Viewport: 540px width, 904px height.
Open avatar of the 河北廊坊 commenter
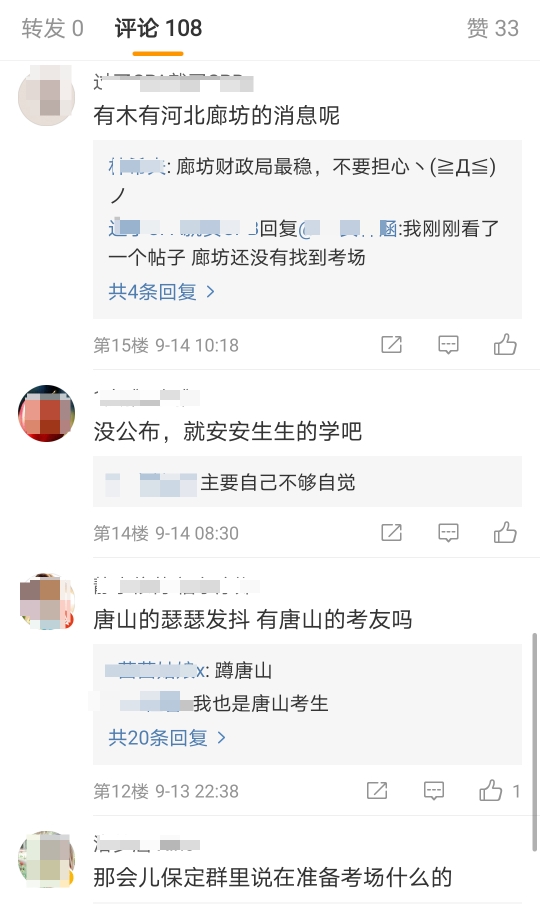point(47,95)
